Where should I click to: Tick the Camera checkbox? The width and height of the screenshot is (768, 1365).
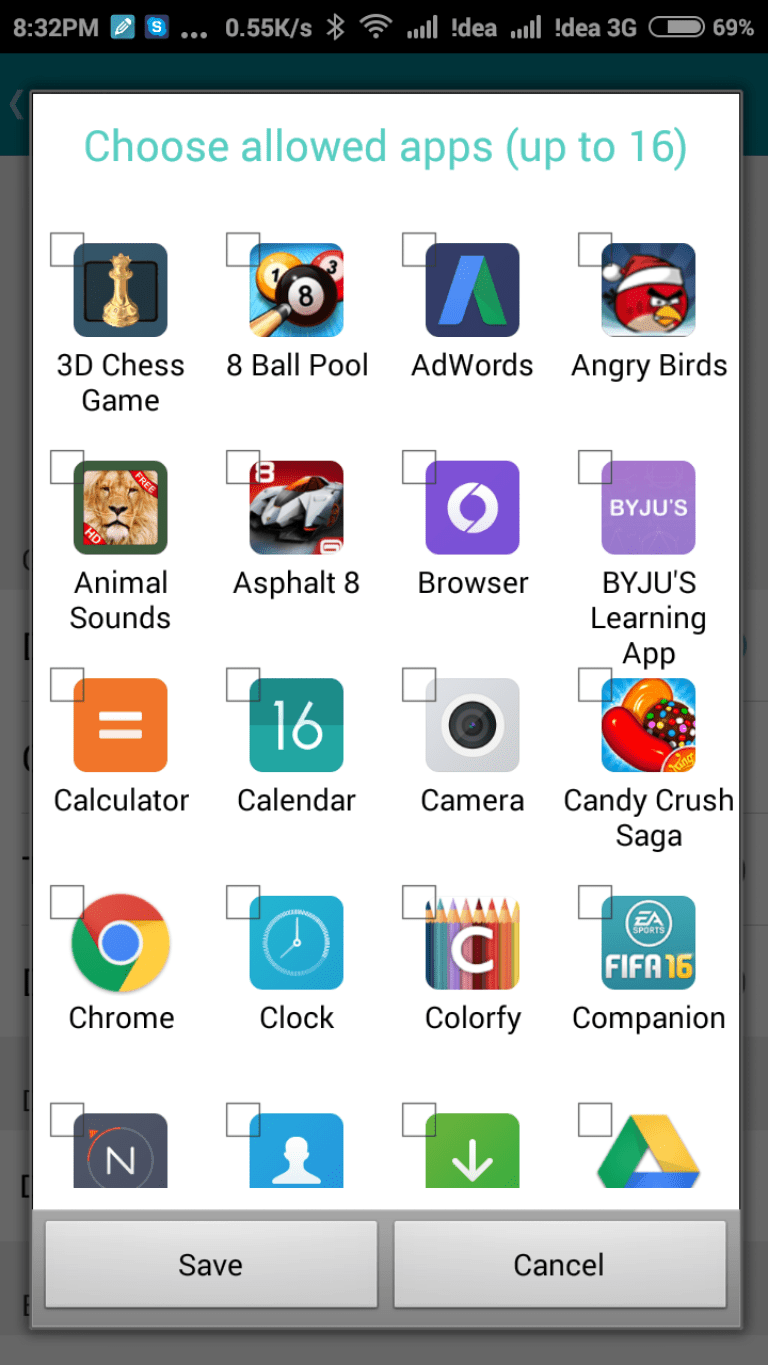[x=419, y=685]
